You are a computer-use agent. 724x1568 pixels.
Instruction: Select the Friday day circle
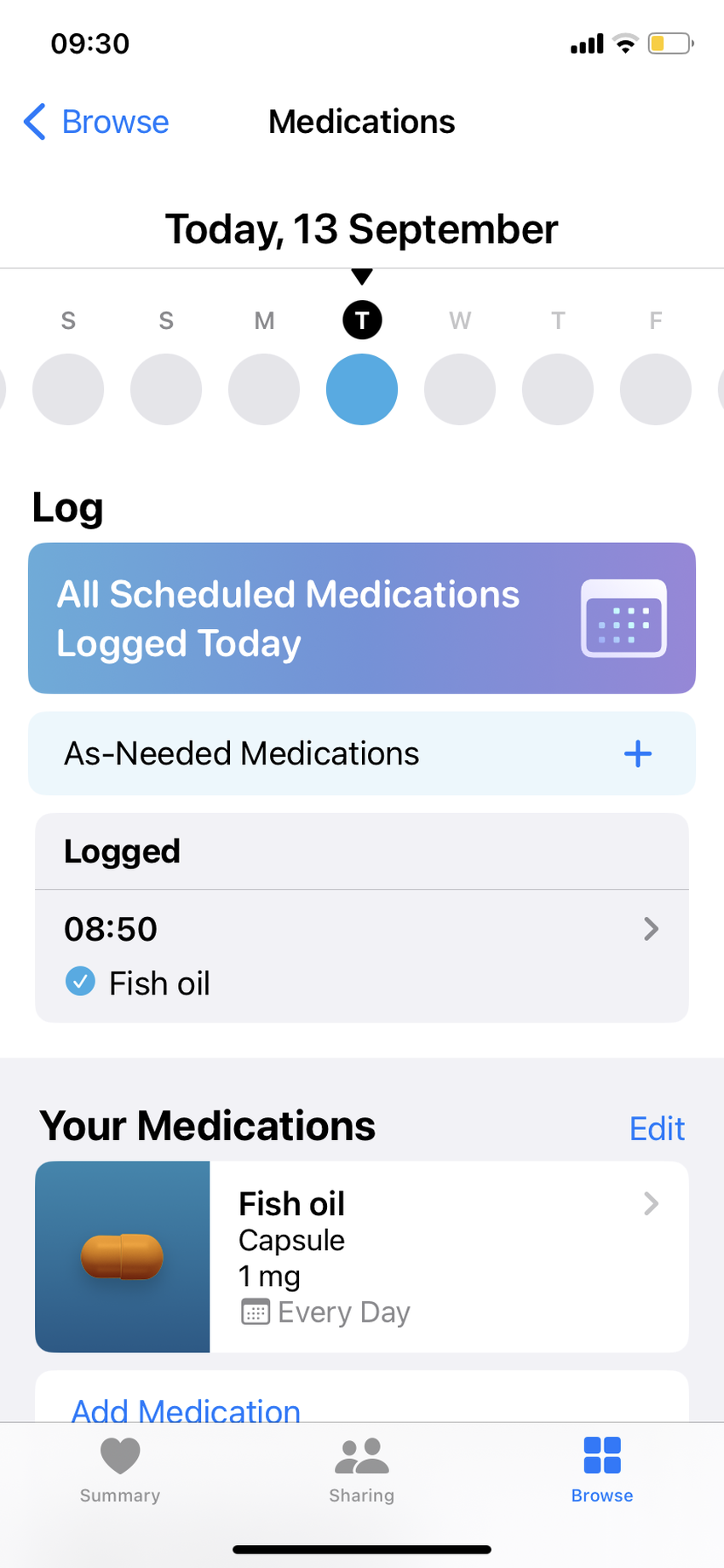(655, 389)
